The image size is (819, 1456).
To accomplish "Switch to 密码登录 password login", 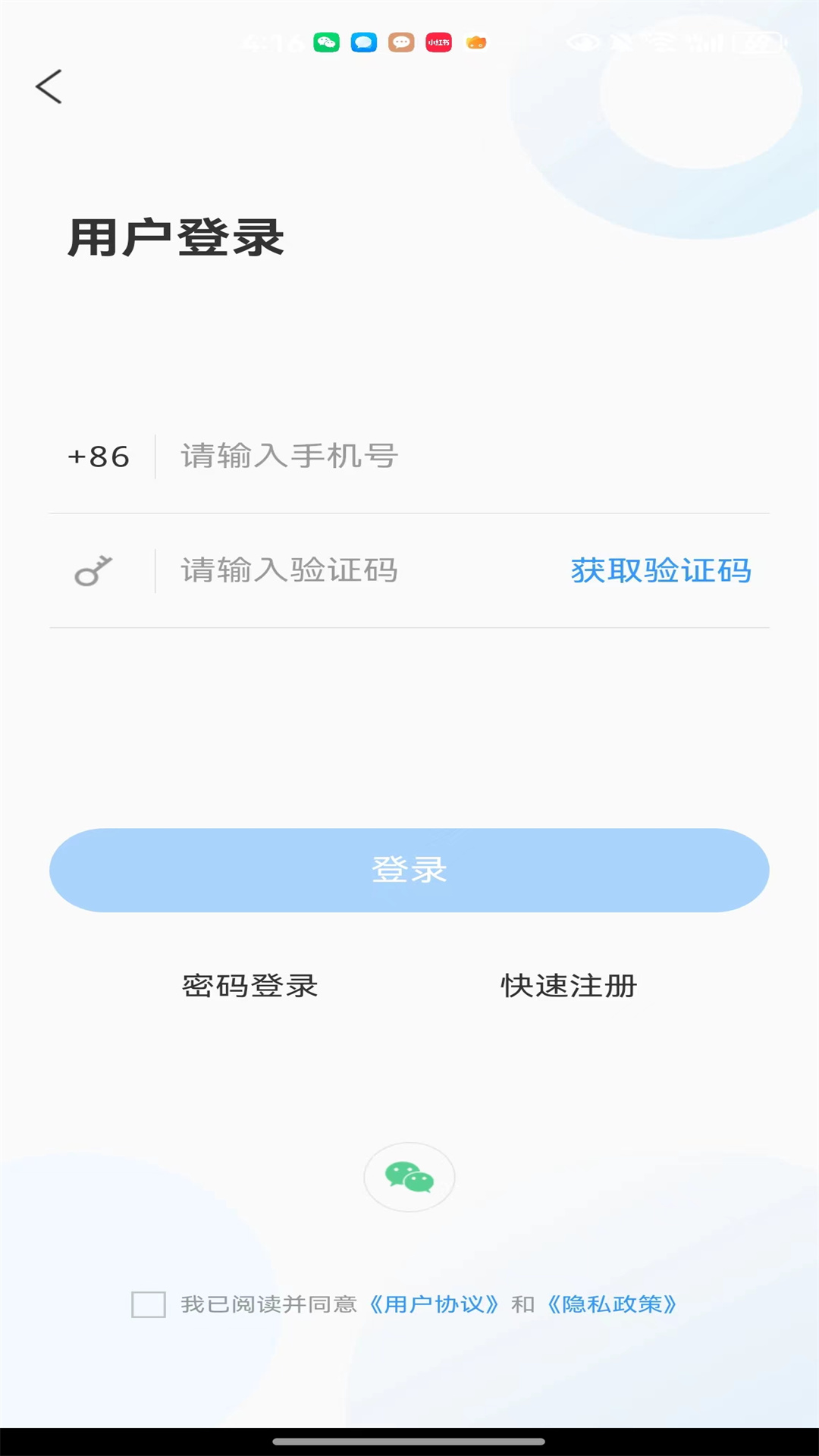I will [x=250, y=986].
